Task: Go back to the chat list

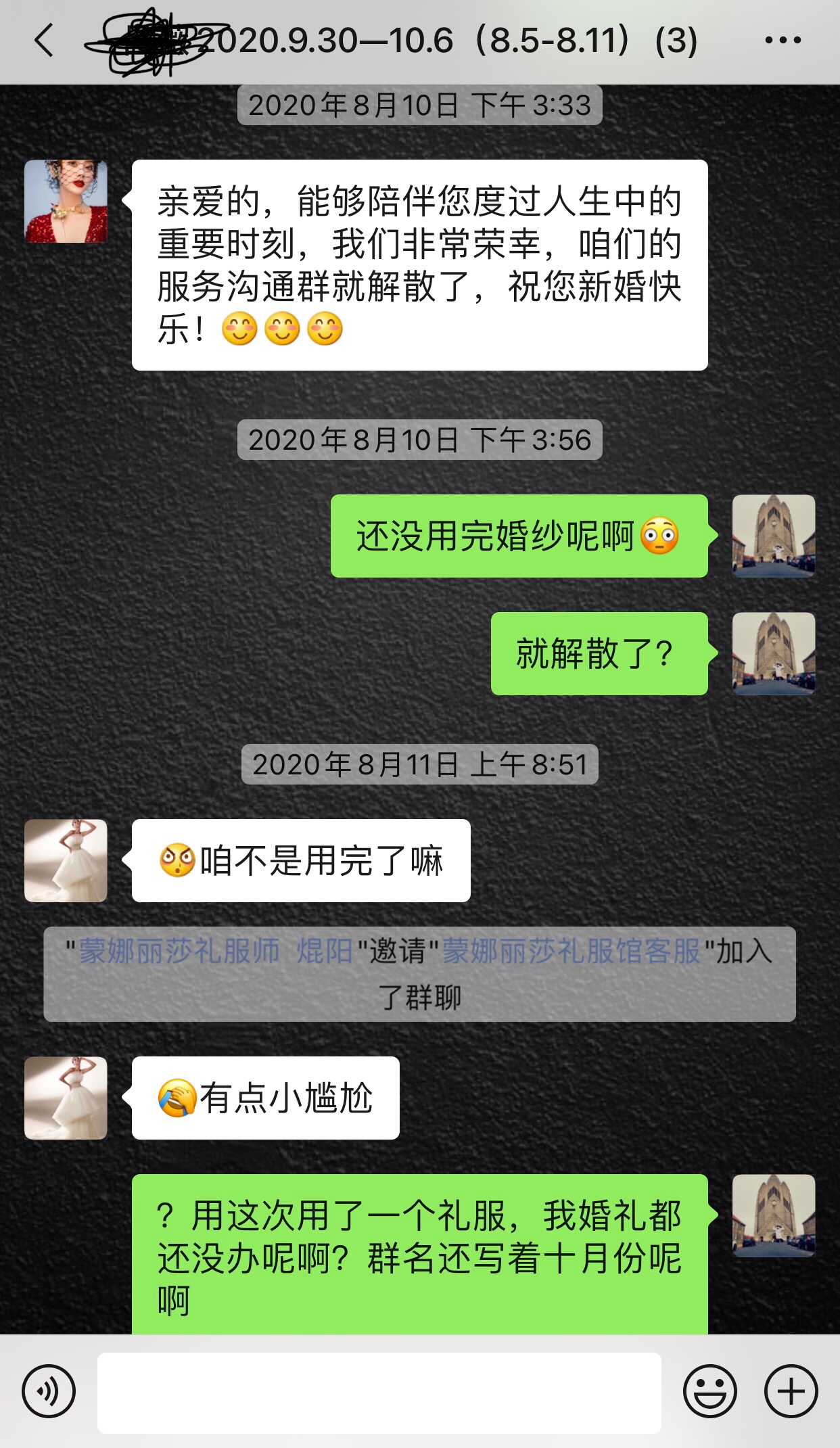Action: [x=45, y=41]
